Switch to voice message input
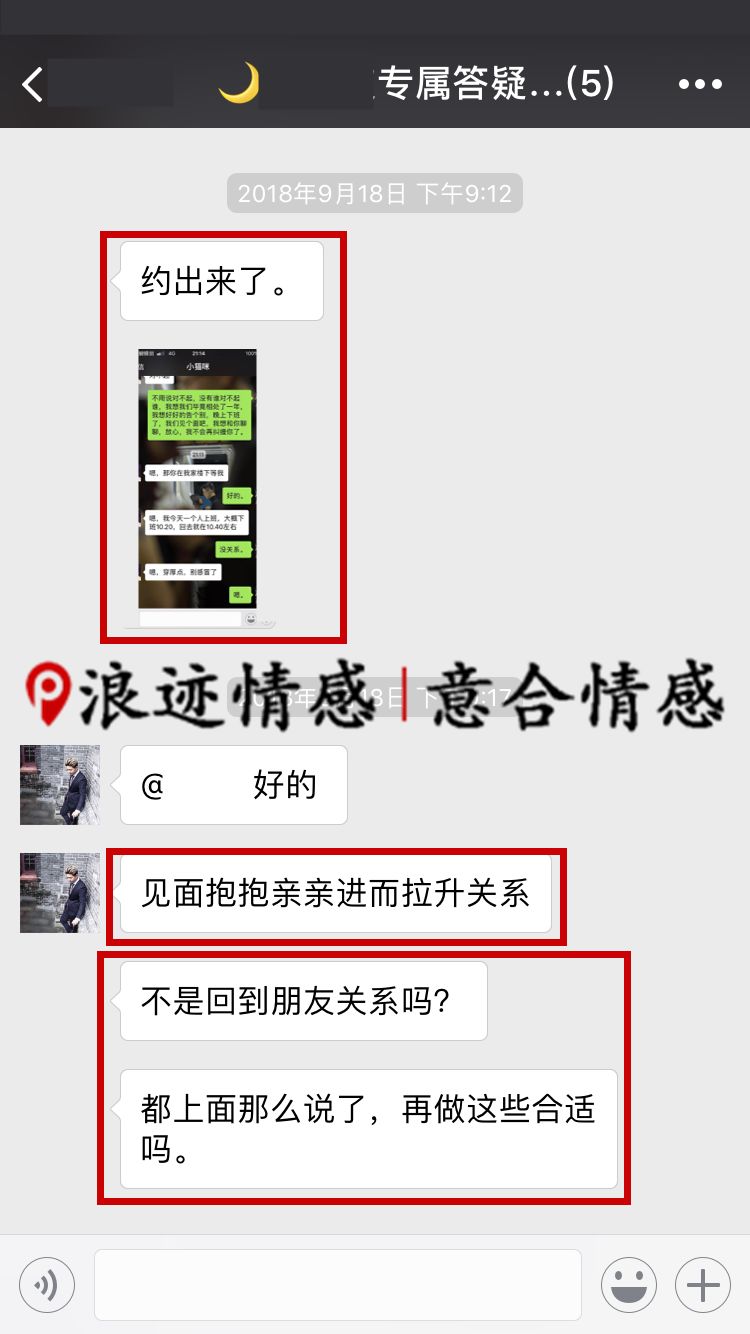750x1334 pixels. (47, 1284)
